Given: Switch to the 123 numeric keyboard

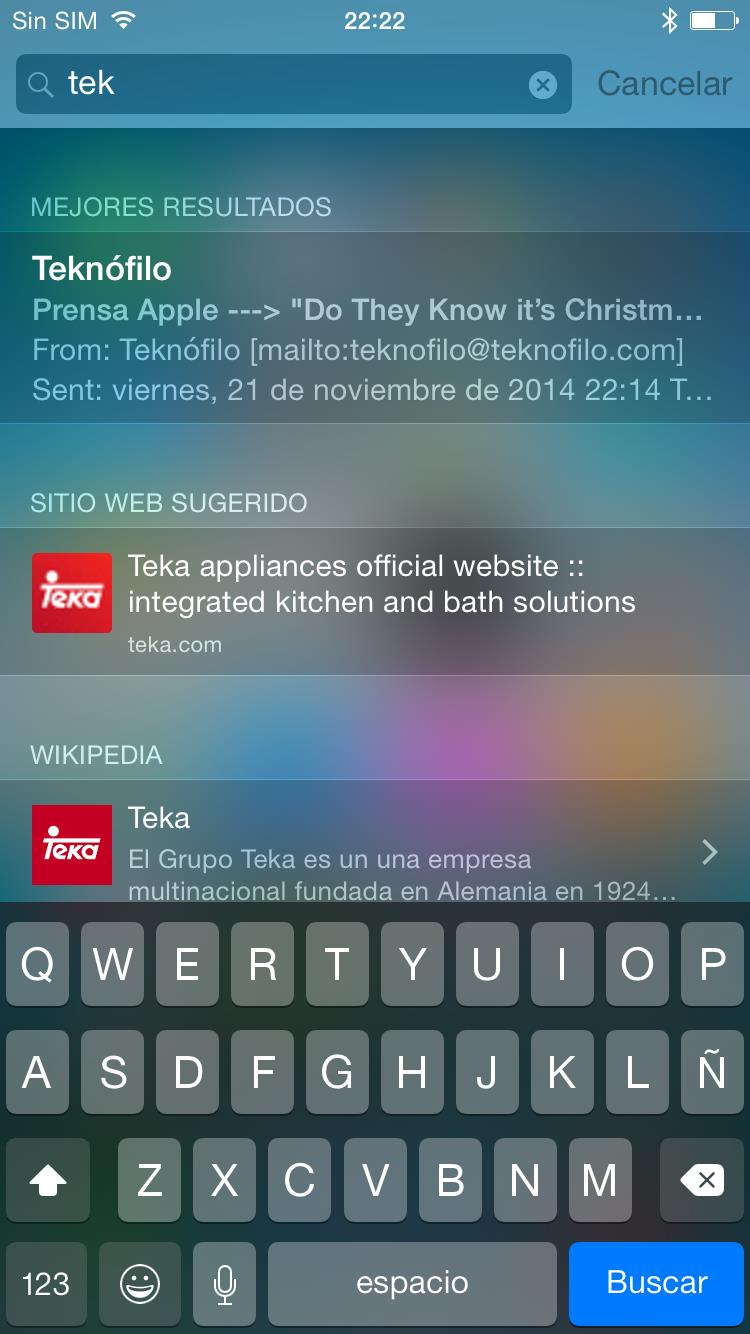Looking at the screenshot, I should 46,1282.
